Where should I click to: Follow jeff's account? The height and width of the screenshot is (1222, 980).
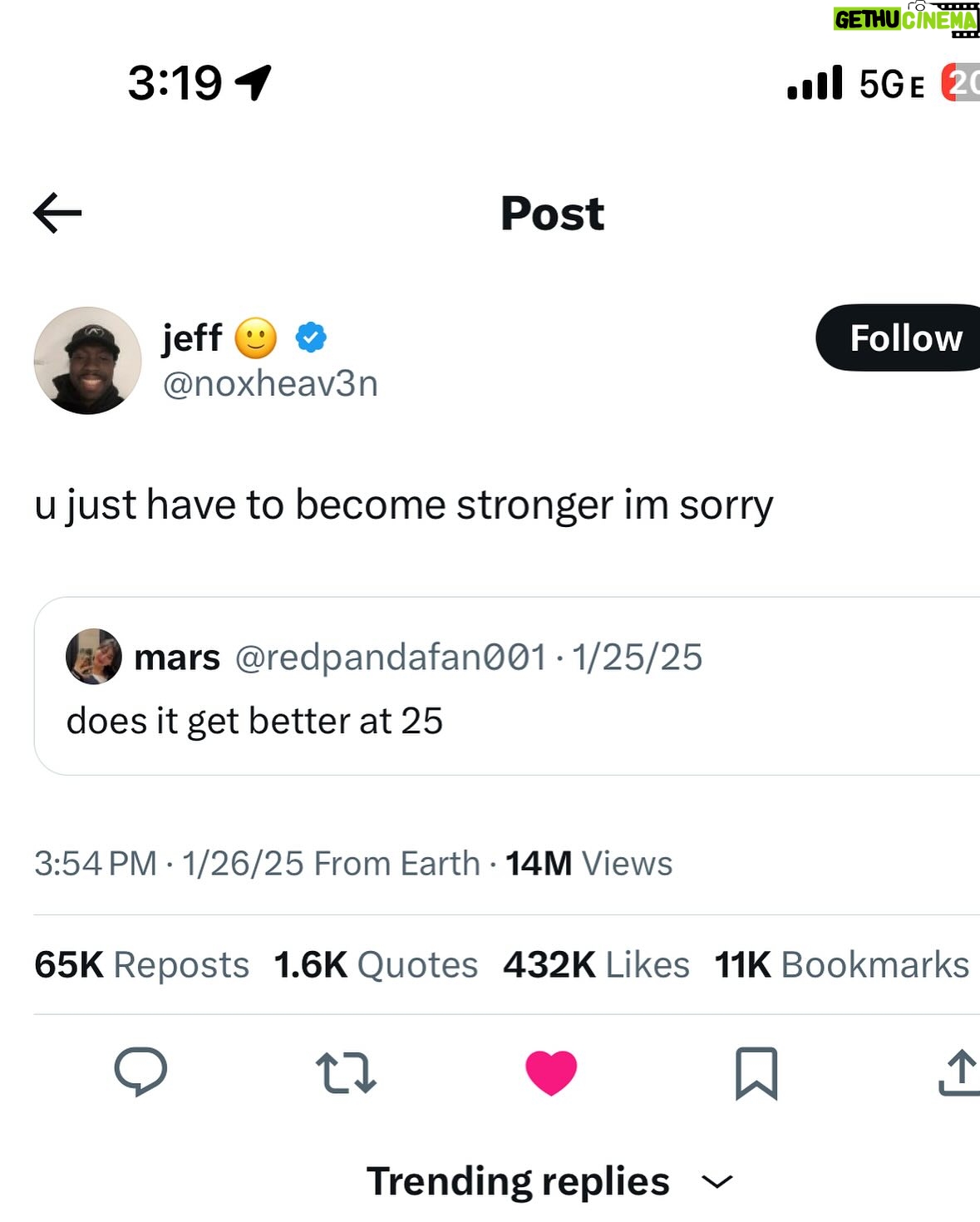click(x=899, y=338)
